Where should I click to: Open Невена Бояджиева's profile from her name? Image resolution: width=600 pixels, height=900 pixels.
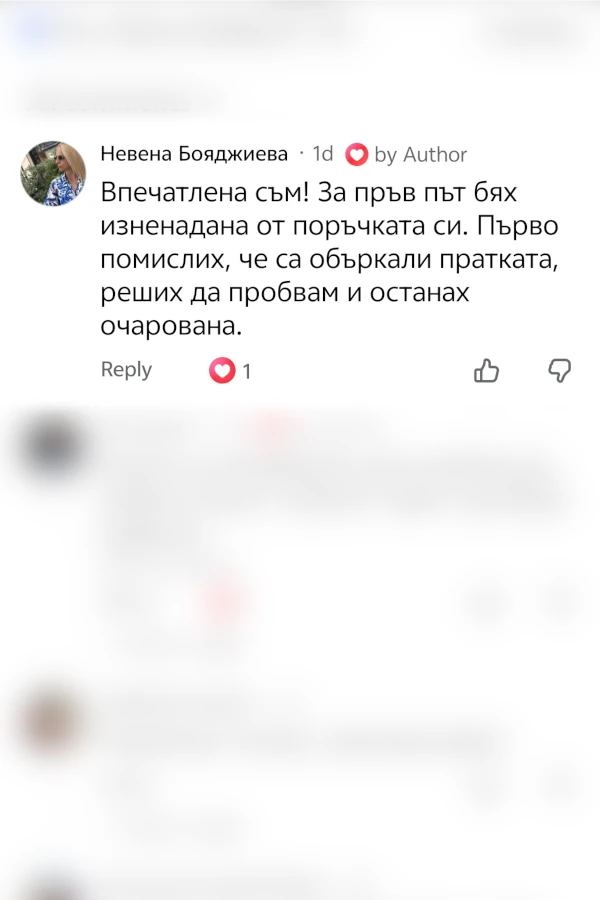[x=194, y=154]
